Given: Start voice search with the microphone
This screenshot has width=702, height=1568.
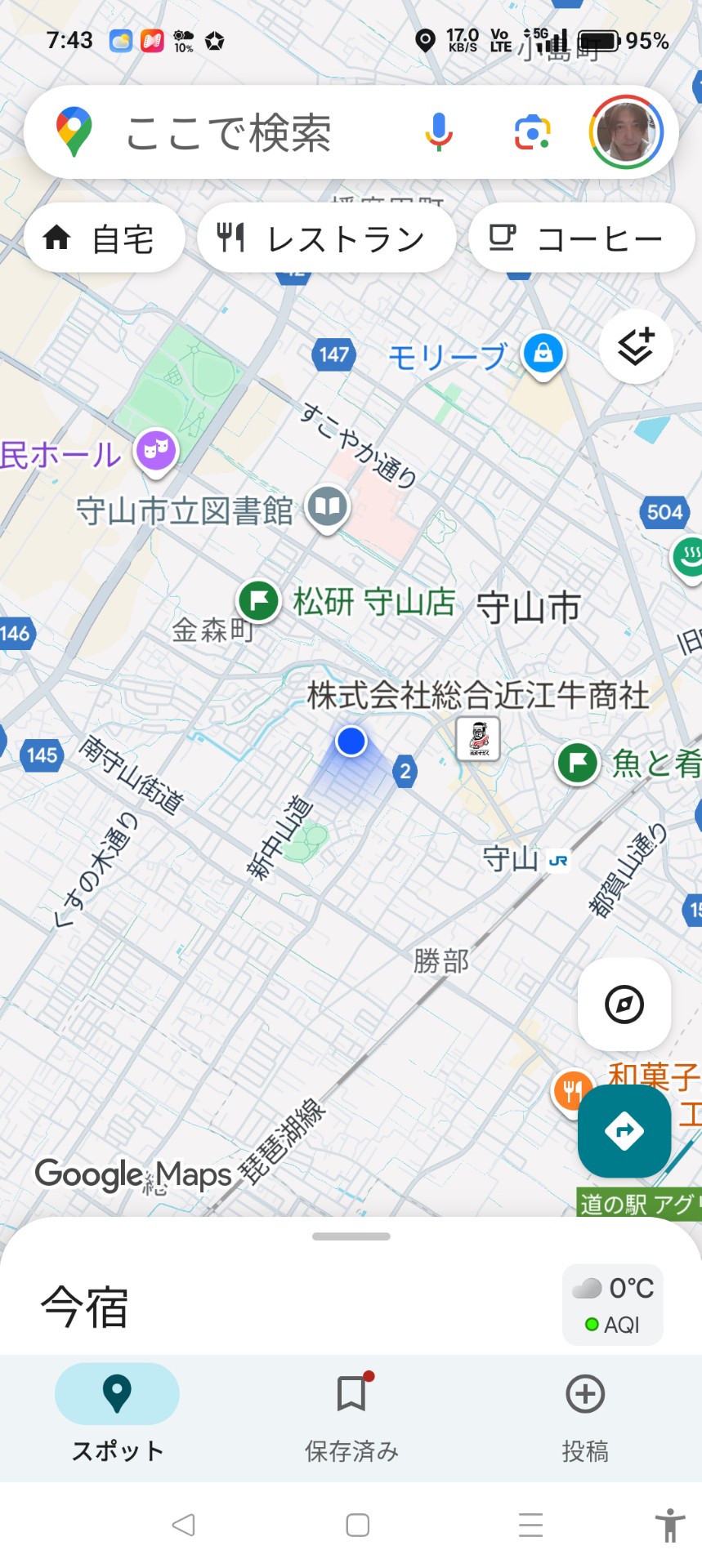Looking at the screenshot, I should (x=439, y=132).
